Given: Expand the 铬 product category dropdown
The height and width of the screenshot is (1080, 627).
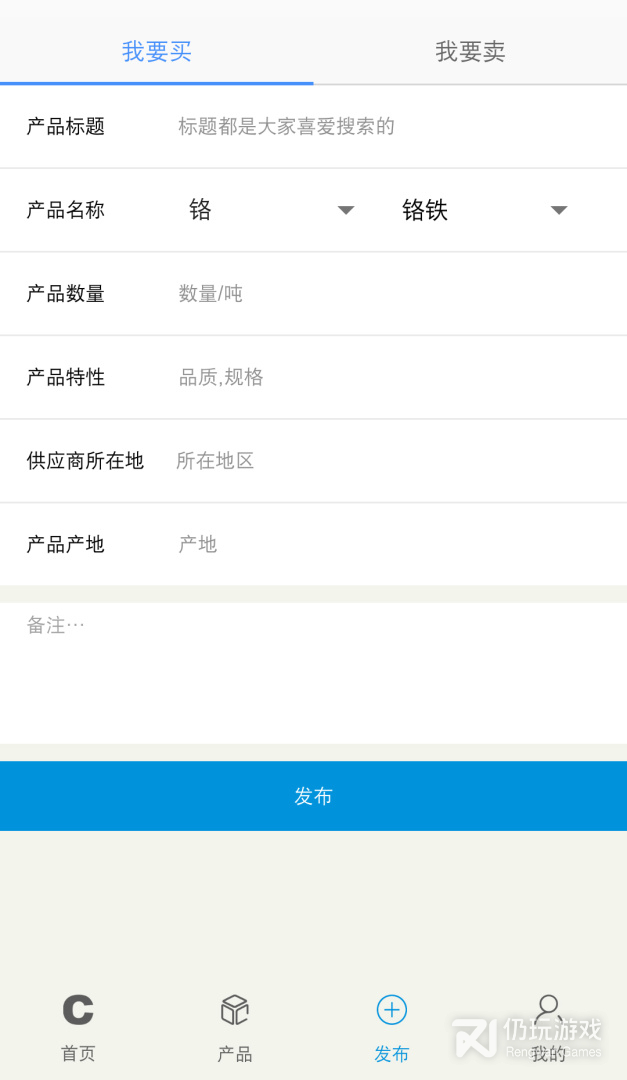Looking at the screenshot, I should coord(271,210).
